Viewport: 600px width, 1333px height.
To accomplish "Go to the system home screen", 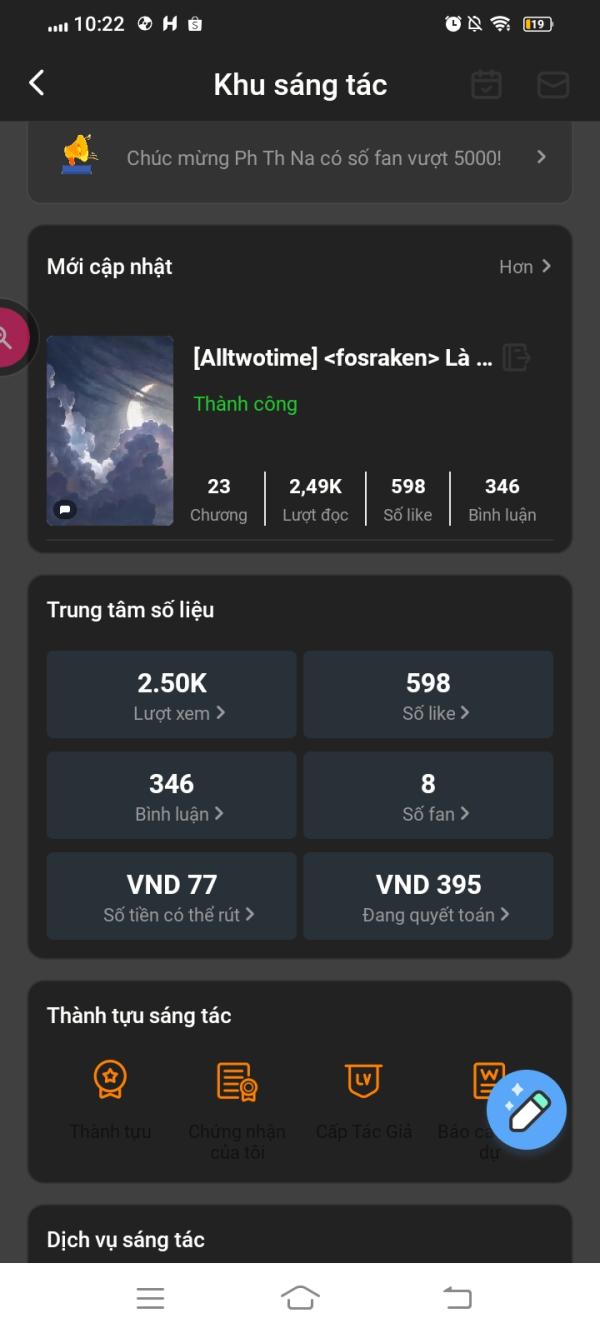I will pyautogui.click(x=300, y=1298).
